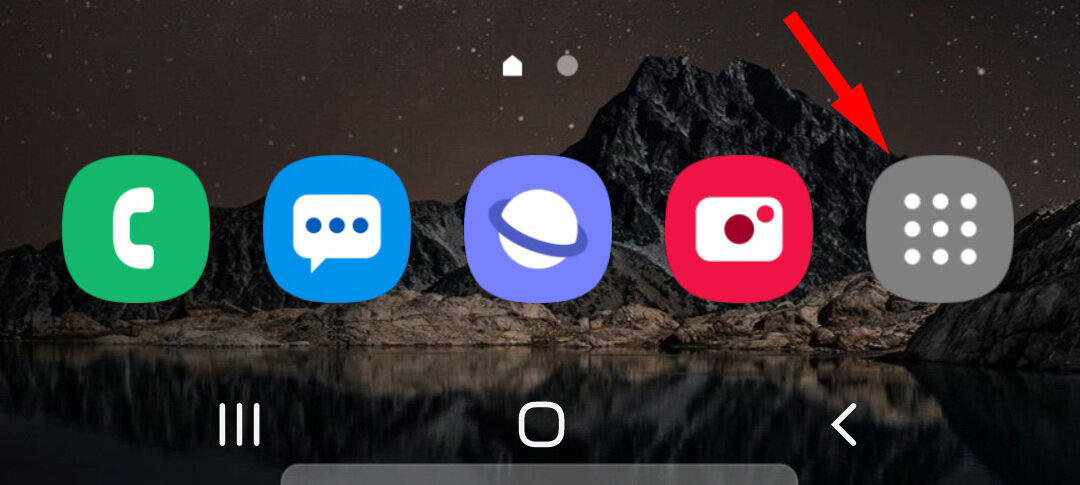Open Samsung Internet browser
The image size is (1080, 485).
[538, 229]
